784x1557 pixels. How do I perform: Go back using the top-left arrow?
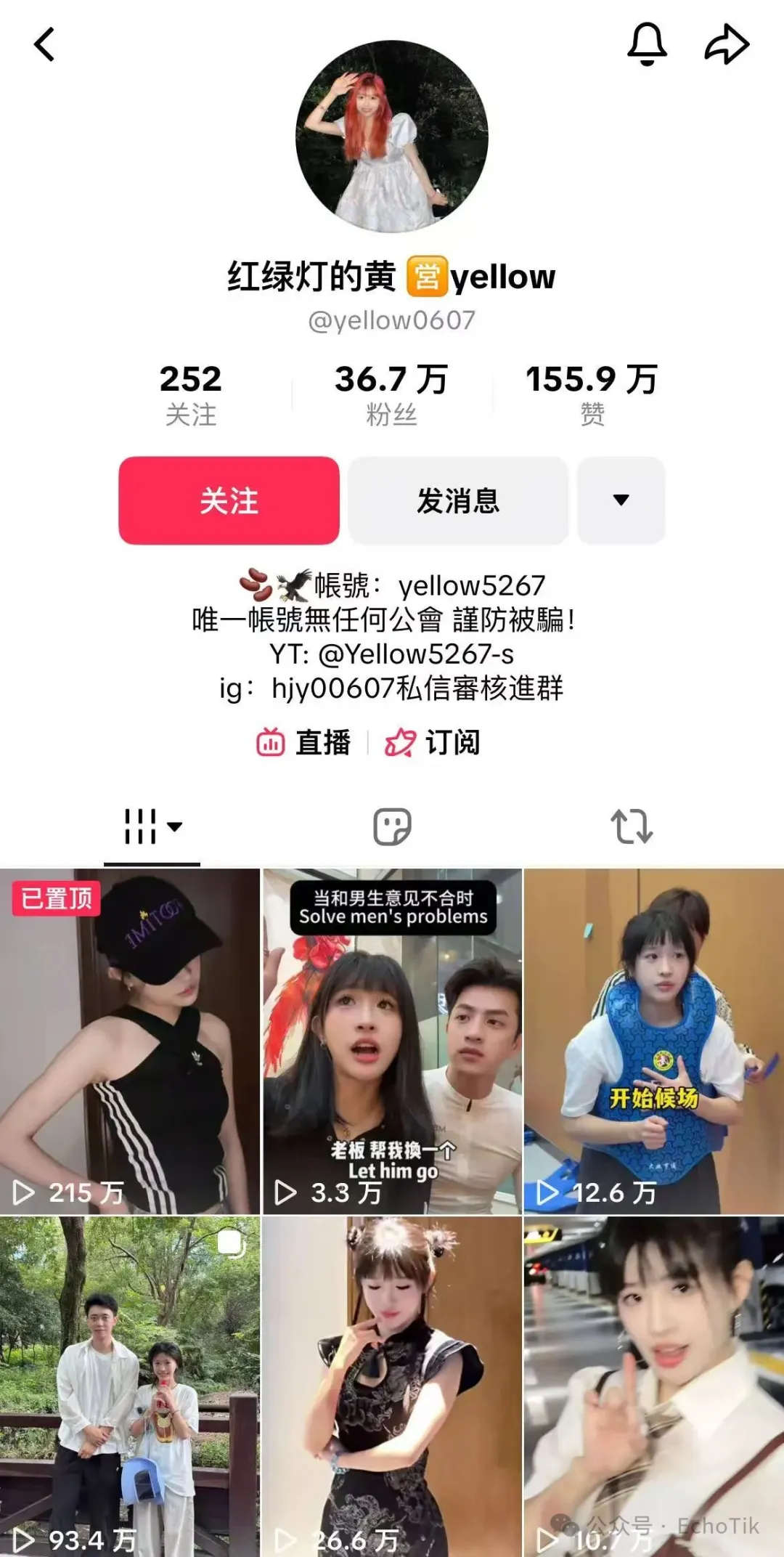coord(45,44)
